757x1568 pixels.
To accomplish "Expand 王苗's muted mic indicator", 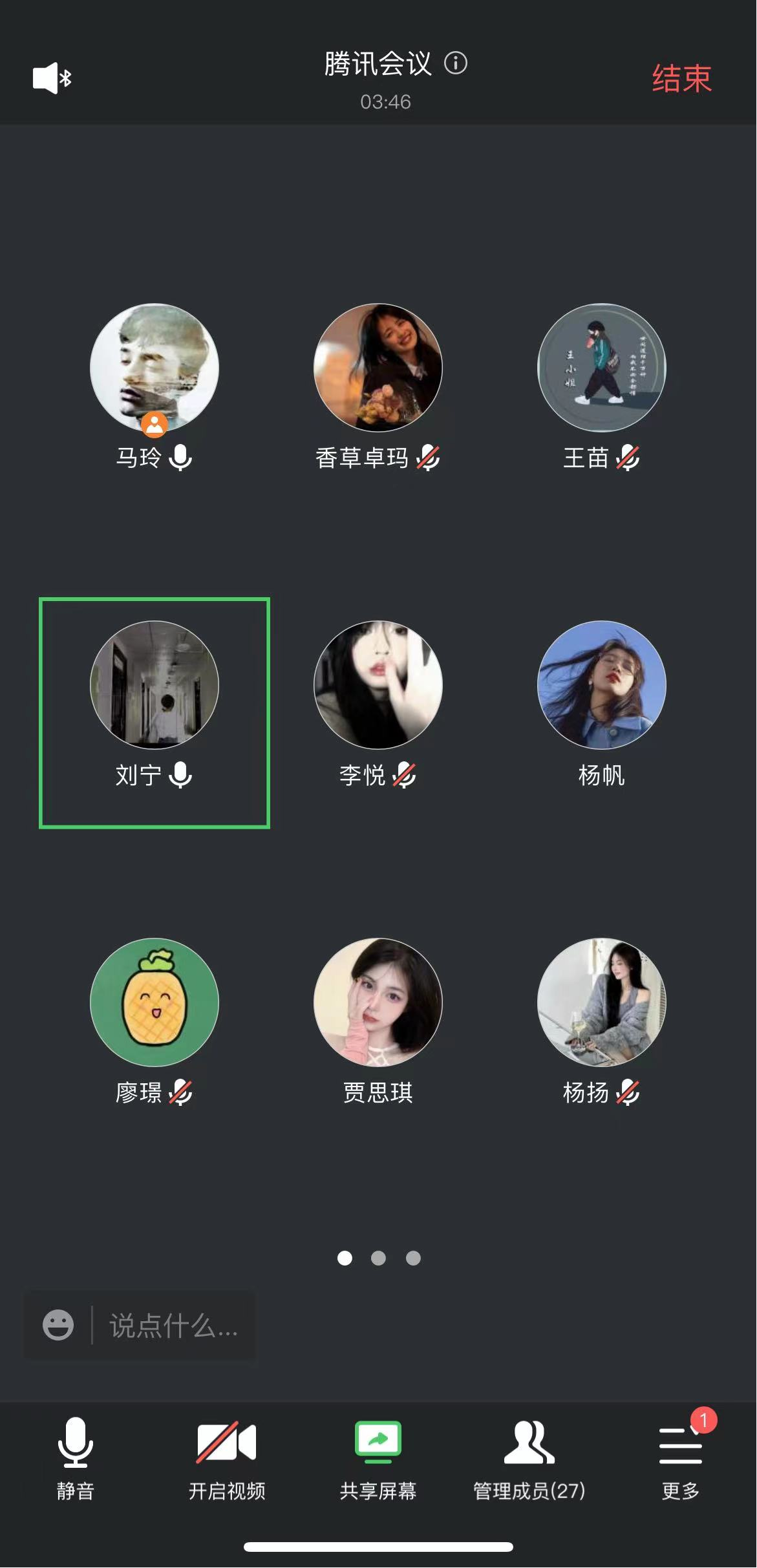I will pos(627,458).
